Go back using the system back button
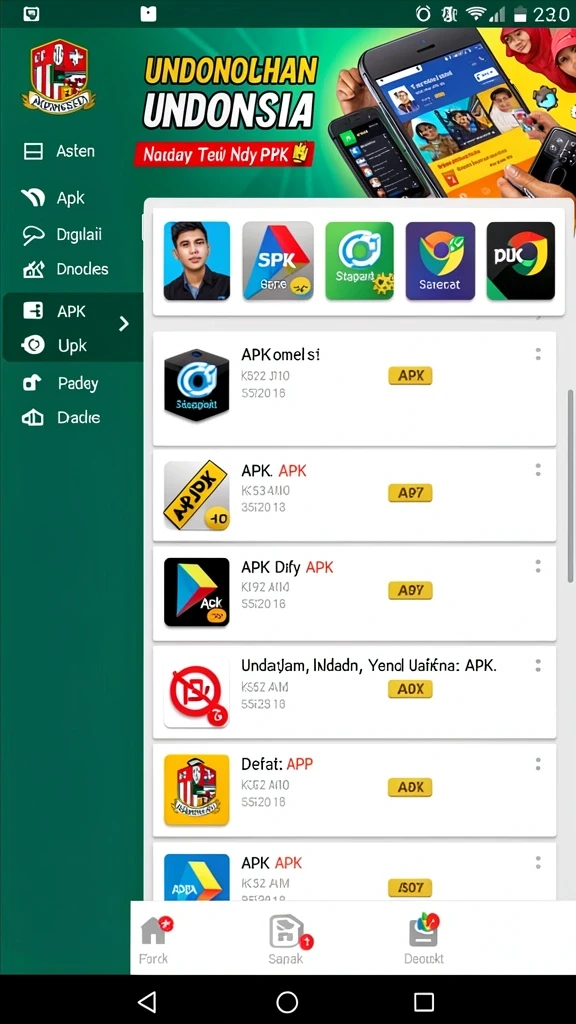This screenshot has height=1024, width=576. coord(148,1001)
